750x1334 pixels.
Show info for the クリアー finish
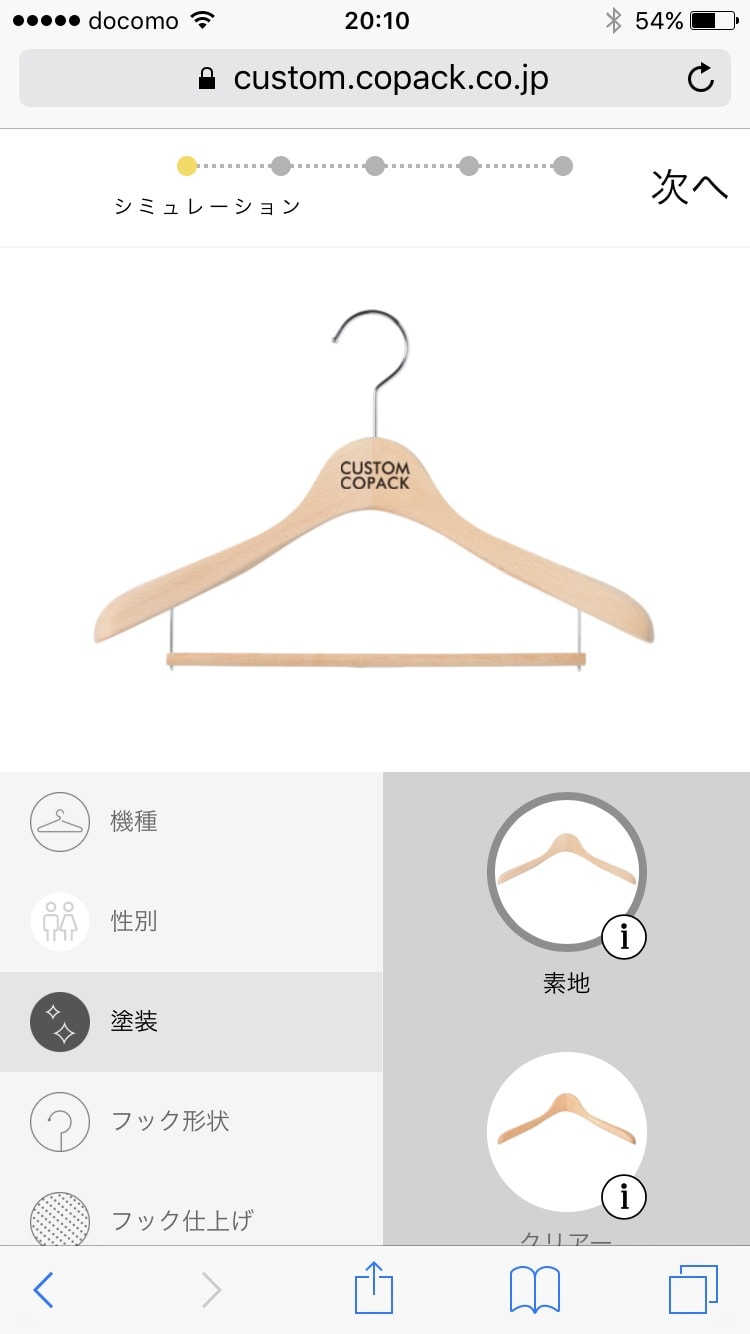pyautogui.click(x=624, y=1197)
